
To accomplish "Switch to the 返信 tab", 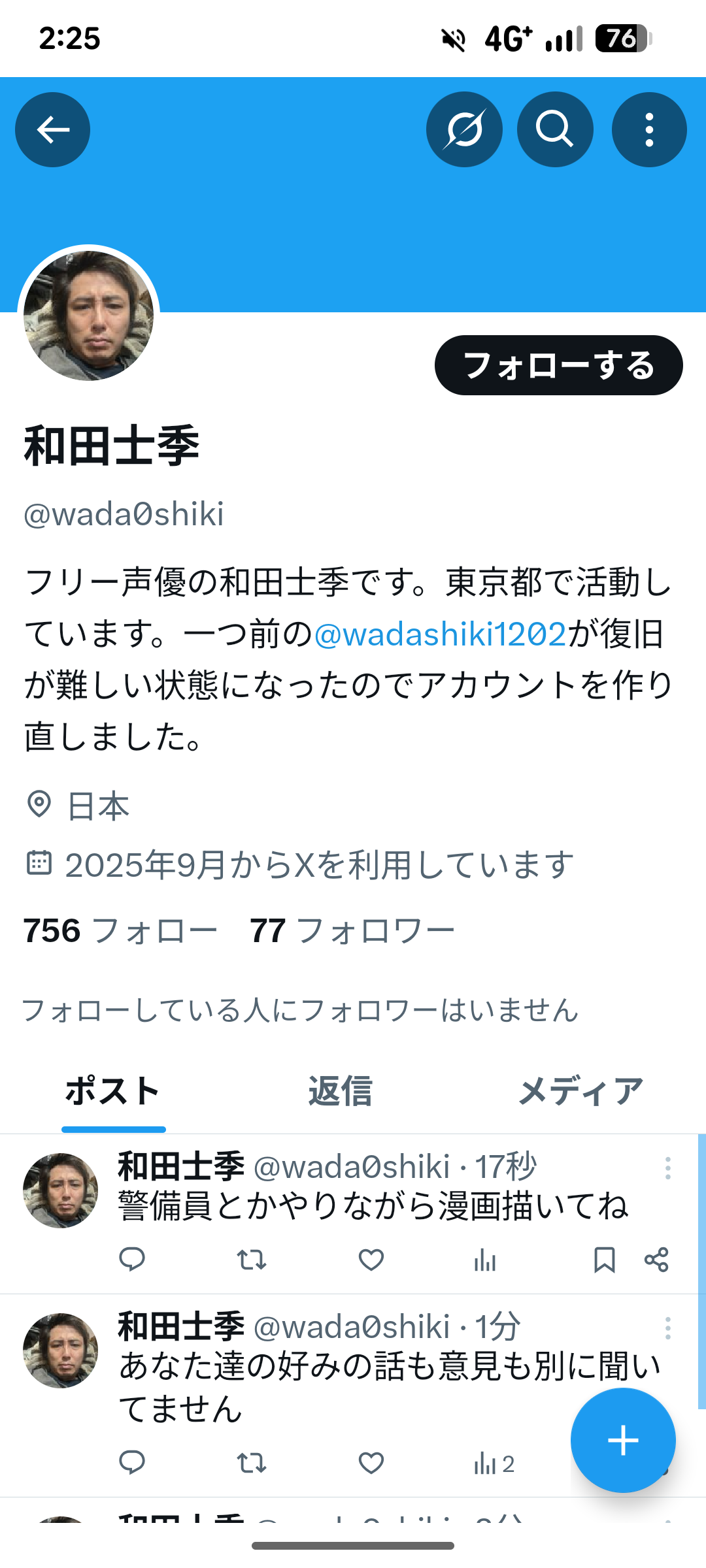I will 340,1091.
